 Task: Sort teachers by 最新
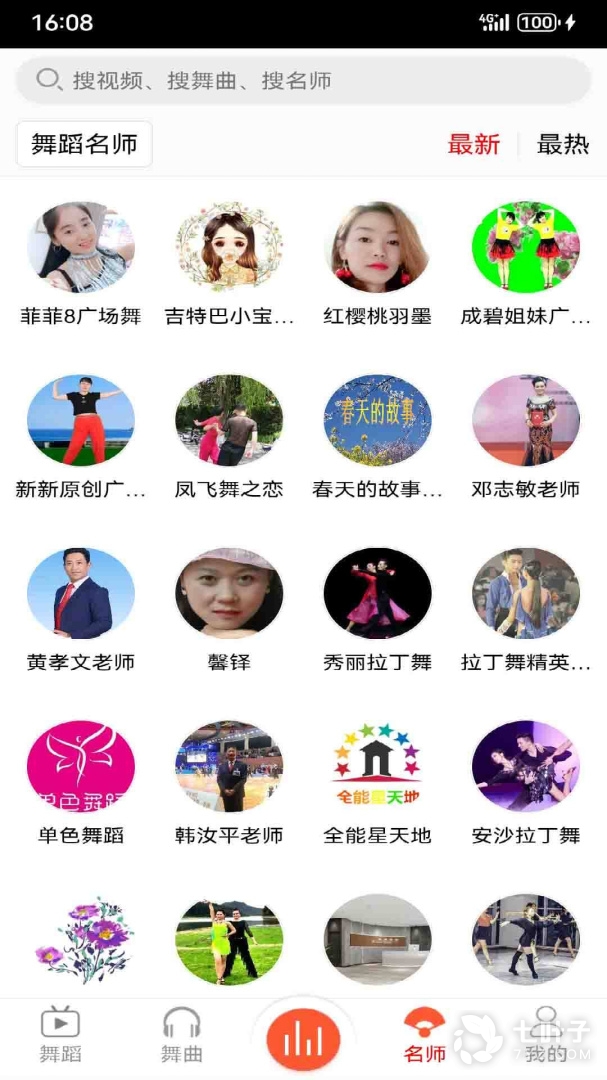(473, 144)
